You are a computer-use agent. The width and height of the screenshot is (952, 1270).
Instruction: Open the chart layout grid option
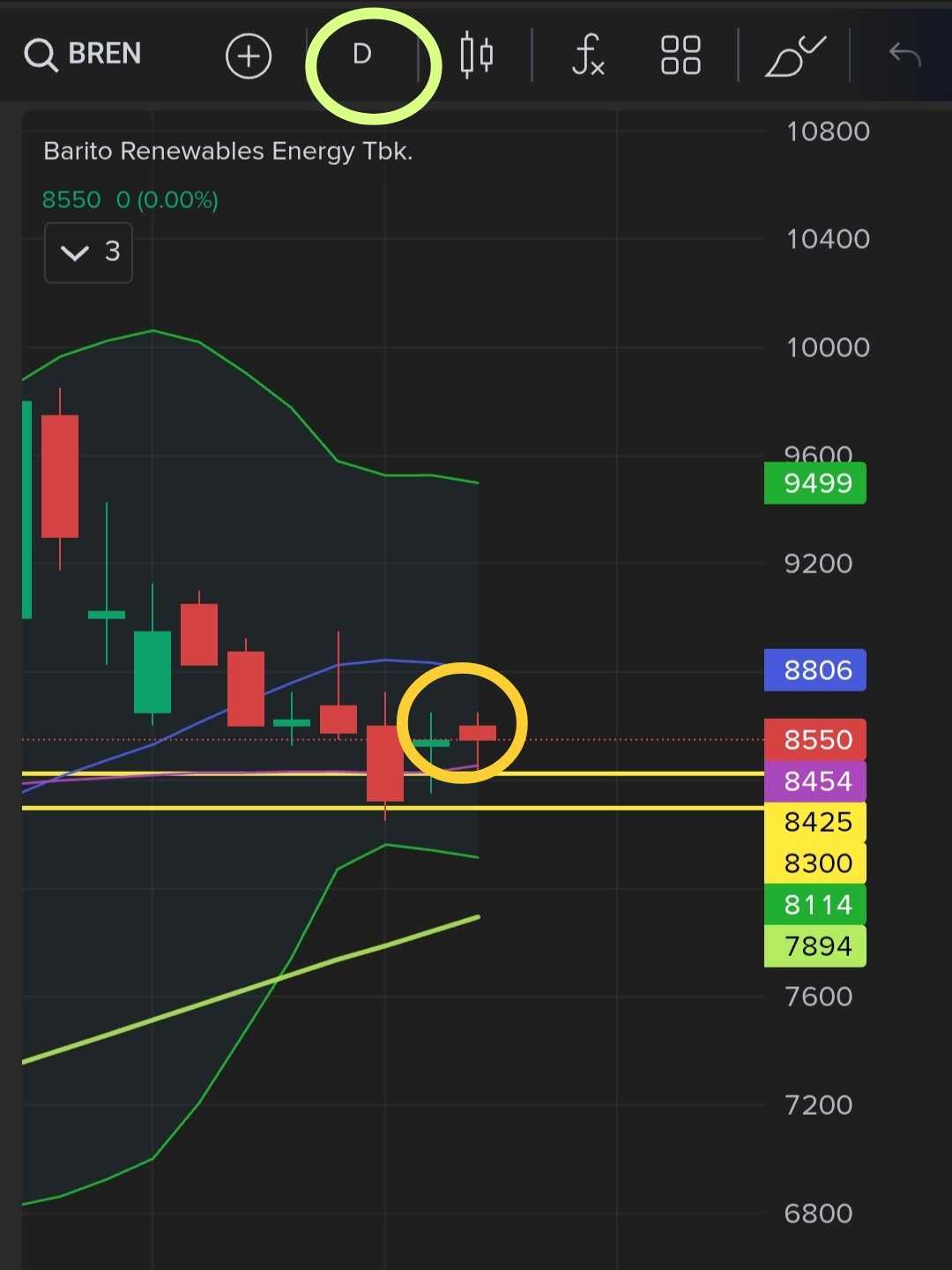681,56
